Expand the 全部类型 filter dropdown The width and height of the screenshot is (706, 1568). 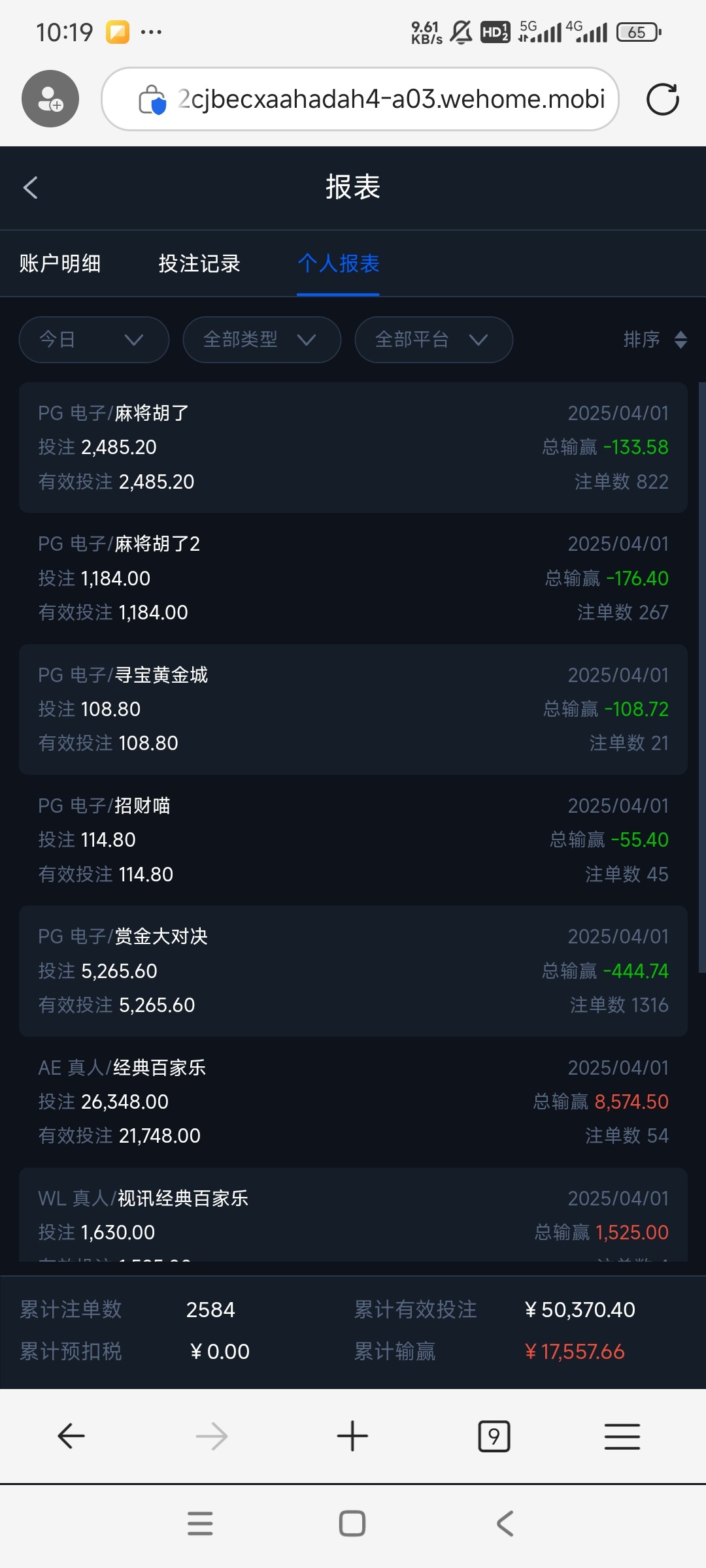(261, 340)
